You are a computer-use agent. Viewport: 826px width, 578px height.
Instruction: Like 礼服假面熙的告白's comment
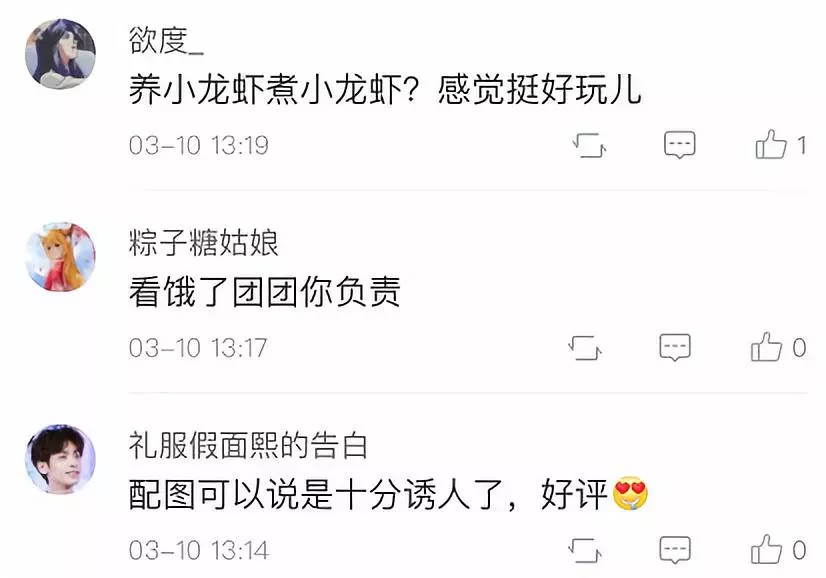pyautogui.click(x=767, y=549)
